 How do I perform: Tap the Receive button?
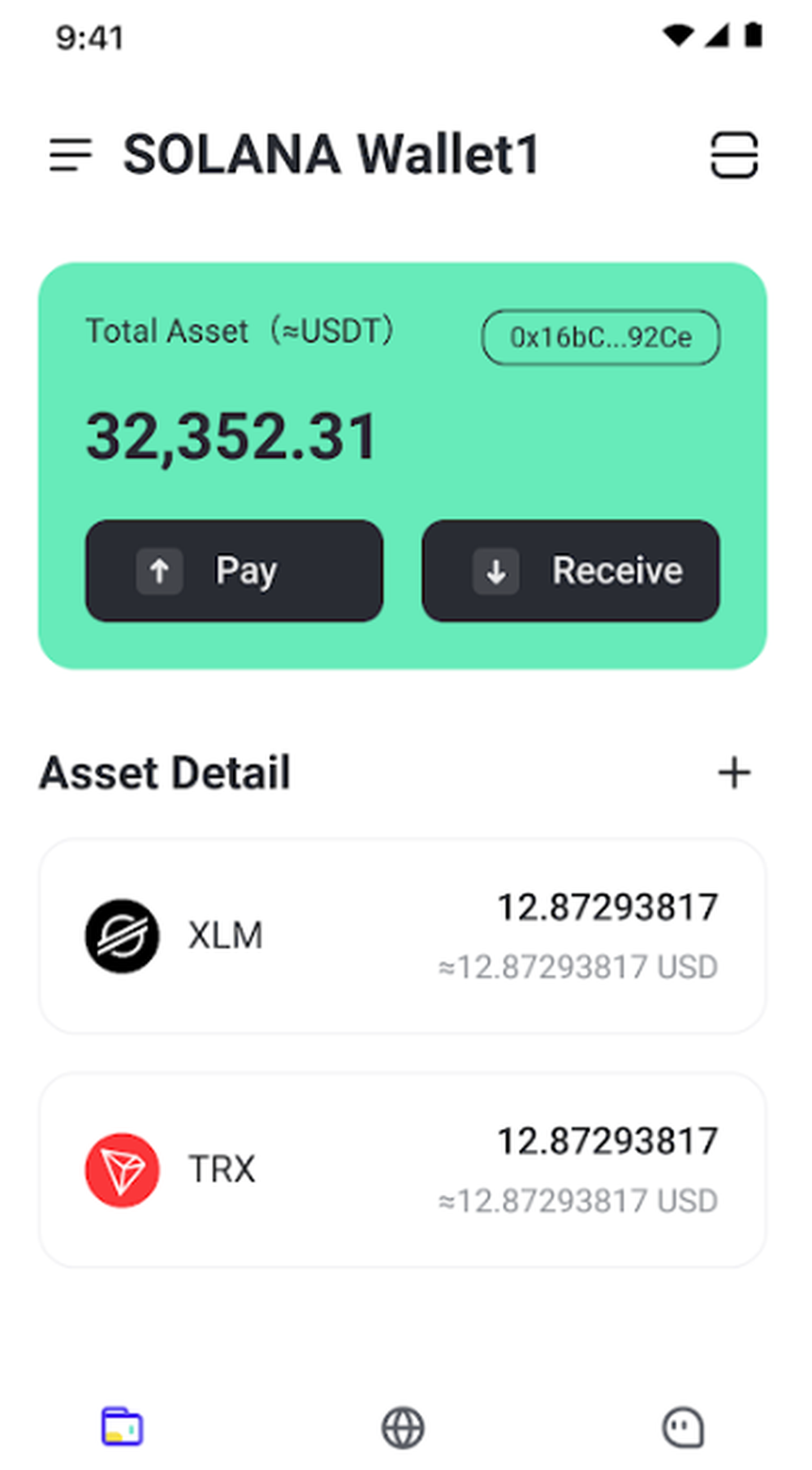point(570,570)
